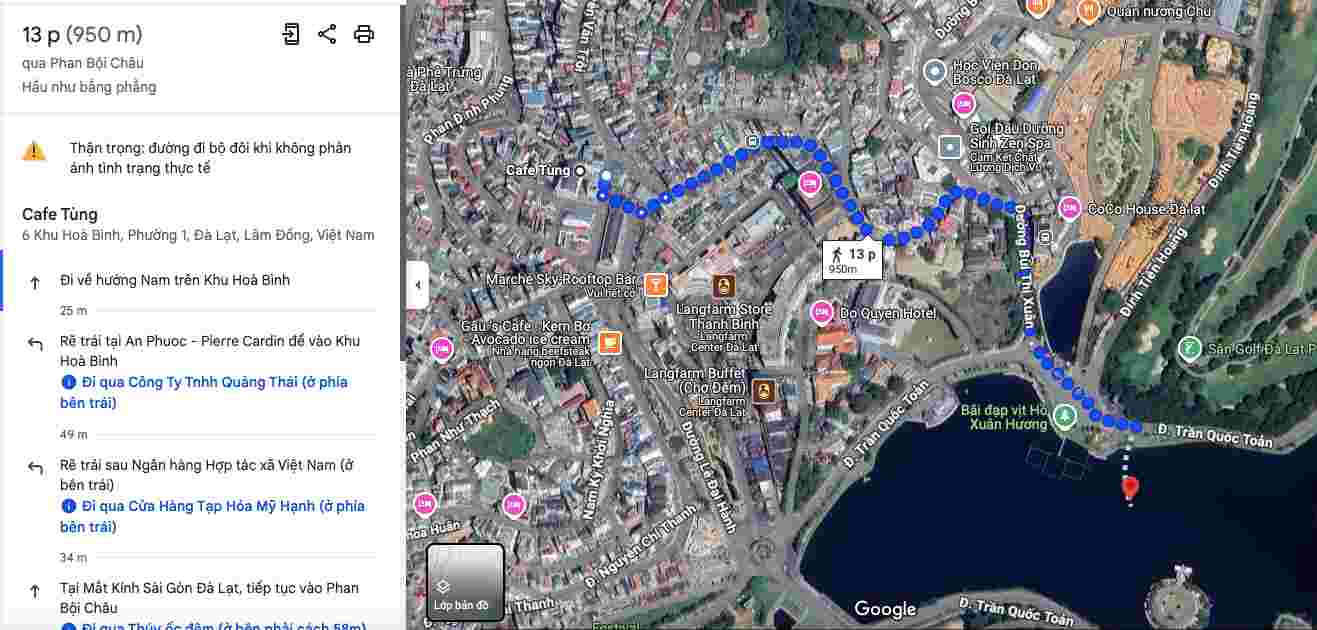The width and height of the screenshot is (1317, 630).
Task: Open the Marche Sky Rooftop Bar place marker
Action: (656, 285)
